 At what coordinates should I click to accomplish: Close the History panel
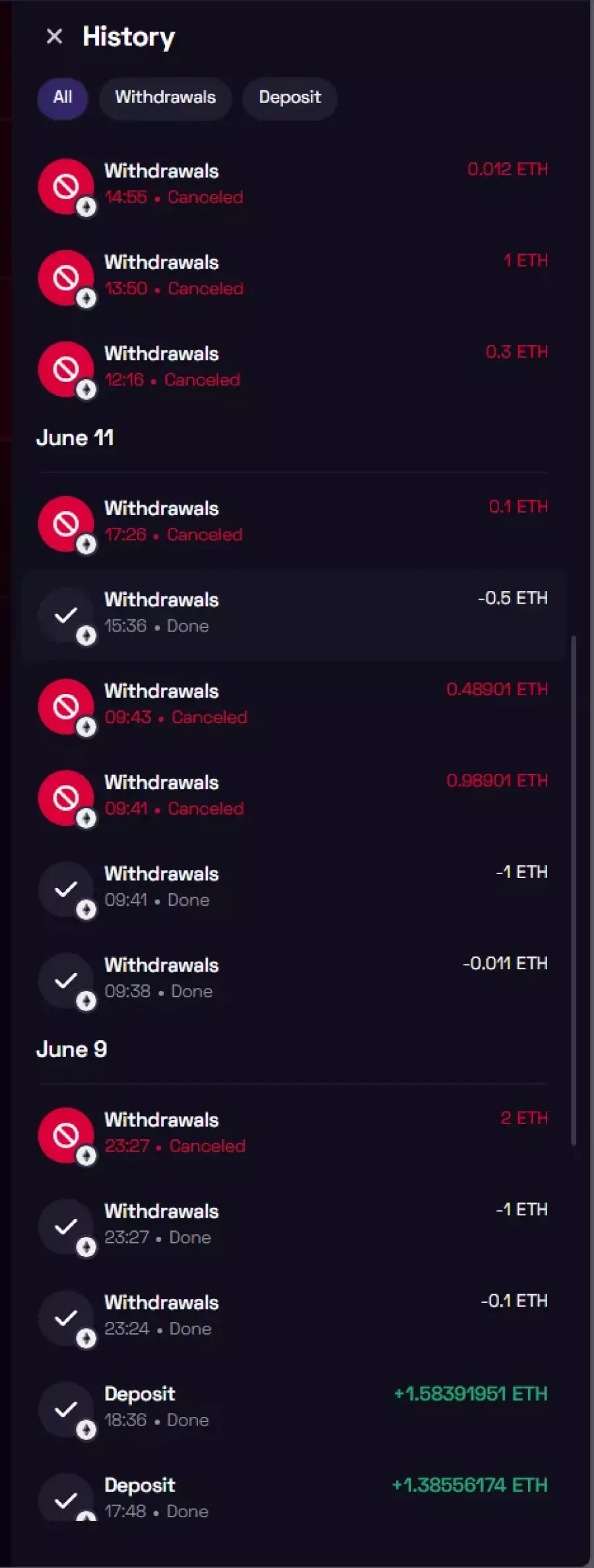coord(54,36)
